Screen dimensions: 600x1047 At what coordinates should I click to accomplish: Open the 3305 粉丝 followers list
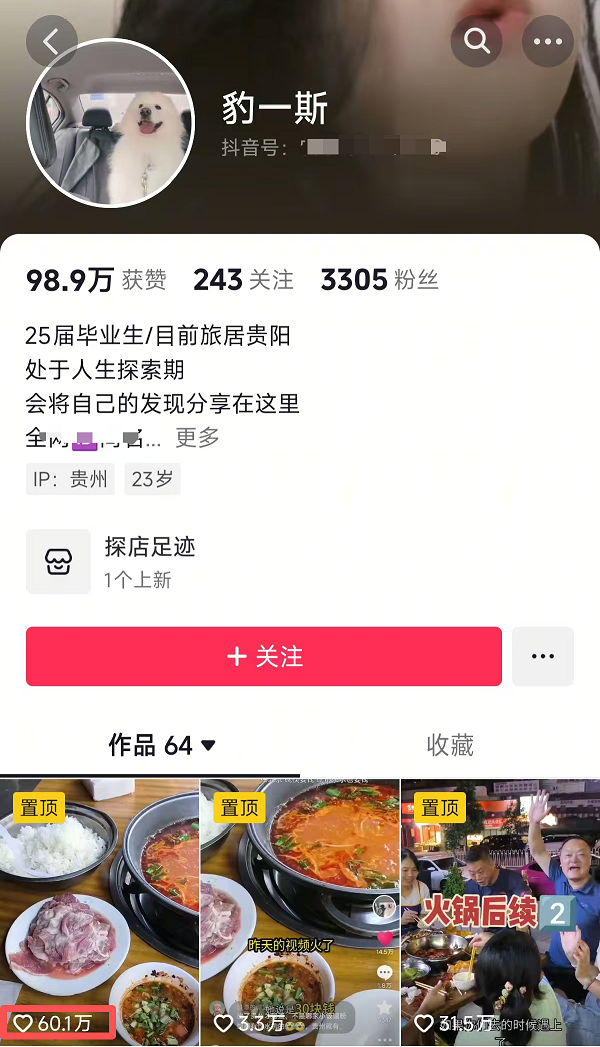tap(379, 280)
